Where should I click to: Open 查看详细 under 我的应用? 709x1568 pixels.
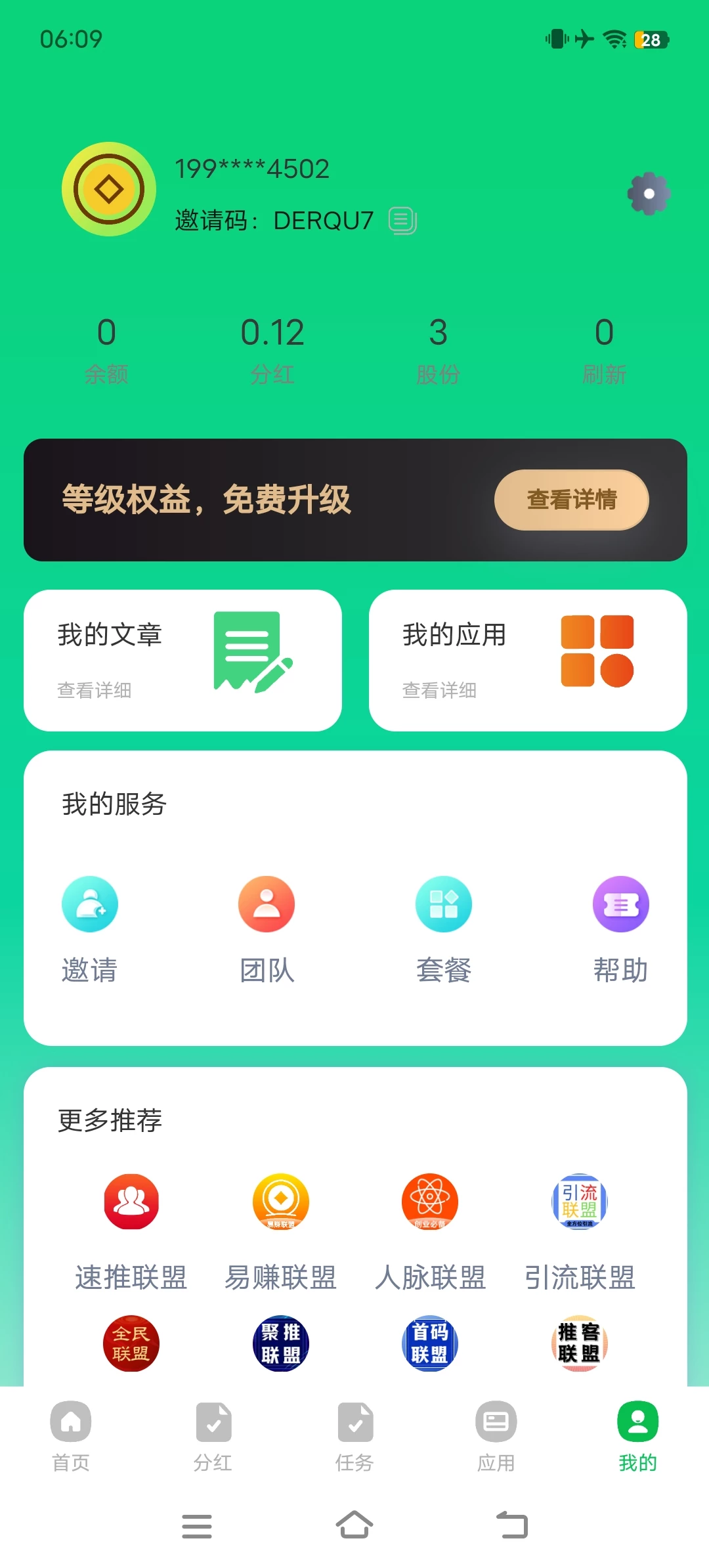[439, 690]
